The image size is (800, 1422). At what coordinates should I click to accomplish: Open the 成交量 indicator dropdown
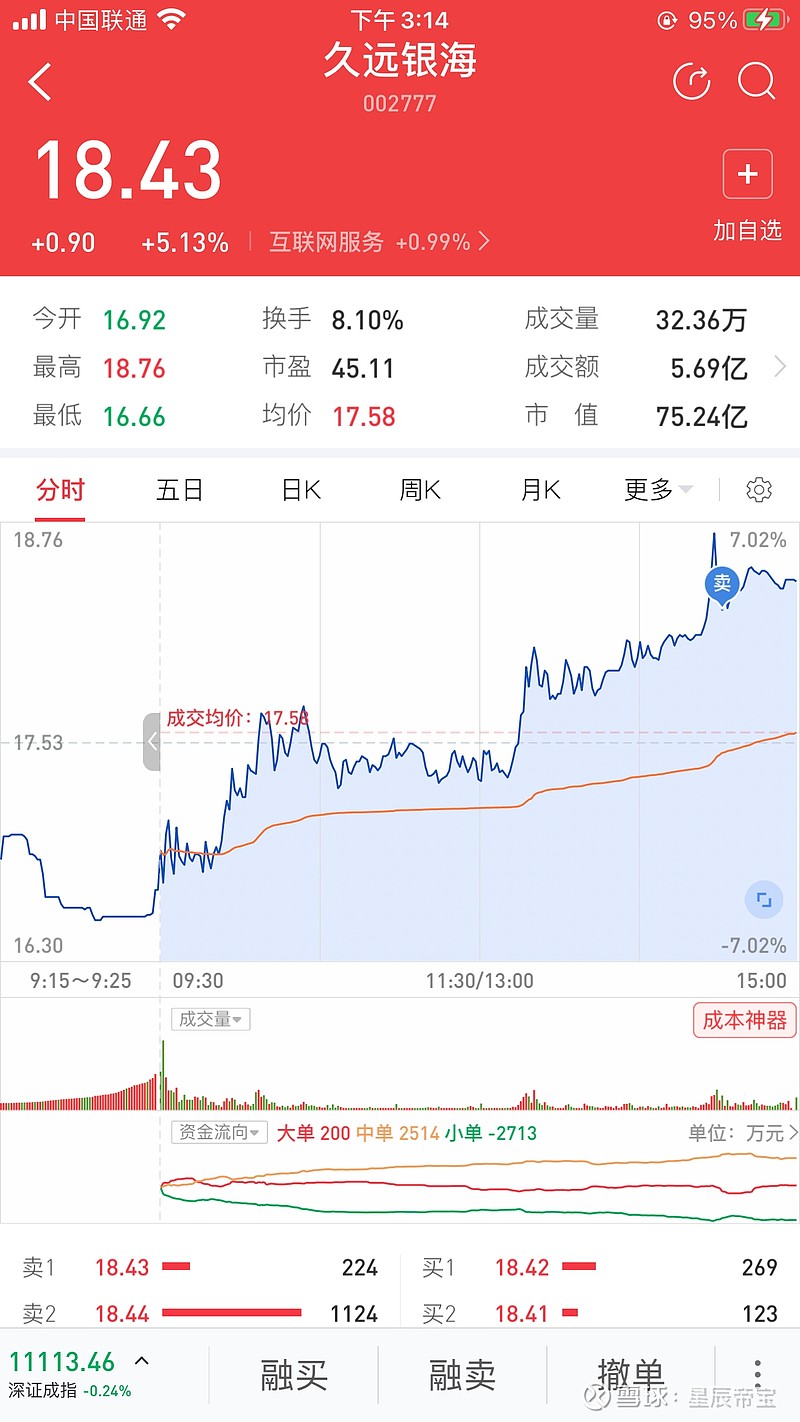[211, 1019]
